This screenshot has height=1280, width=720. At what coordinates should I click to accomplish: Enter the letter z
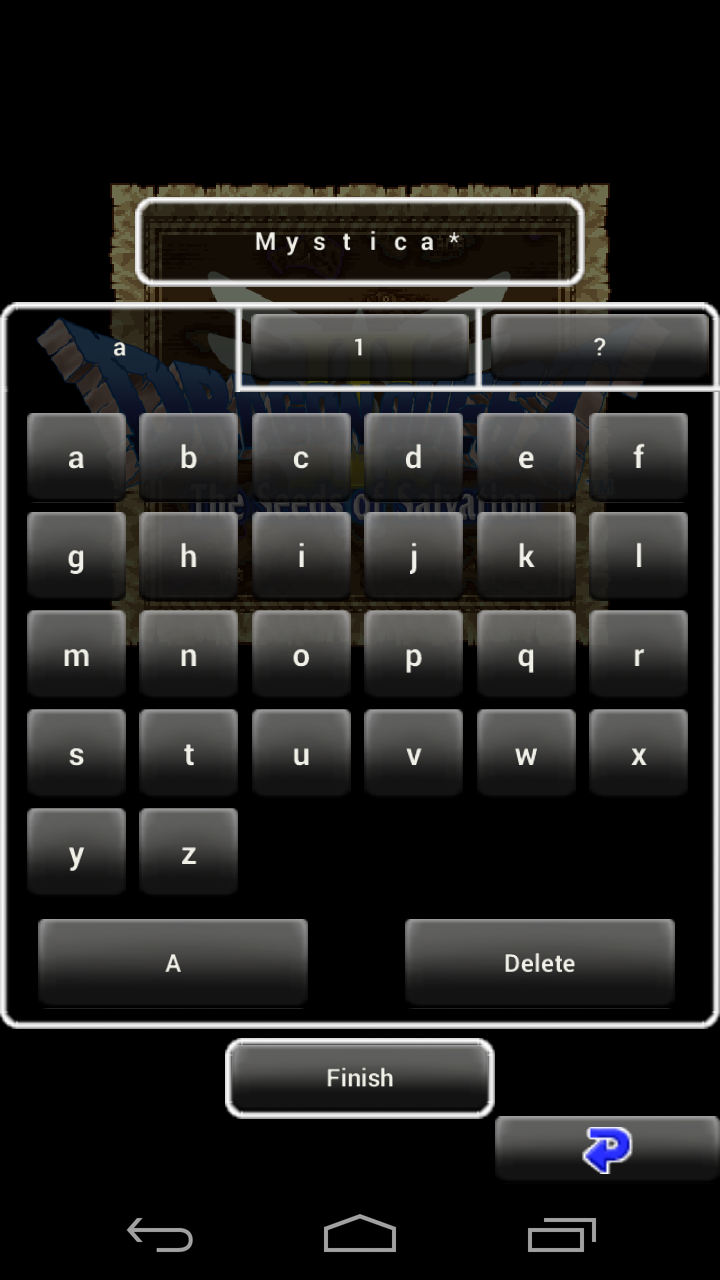(x=188, y=854)
